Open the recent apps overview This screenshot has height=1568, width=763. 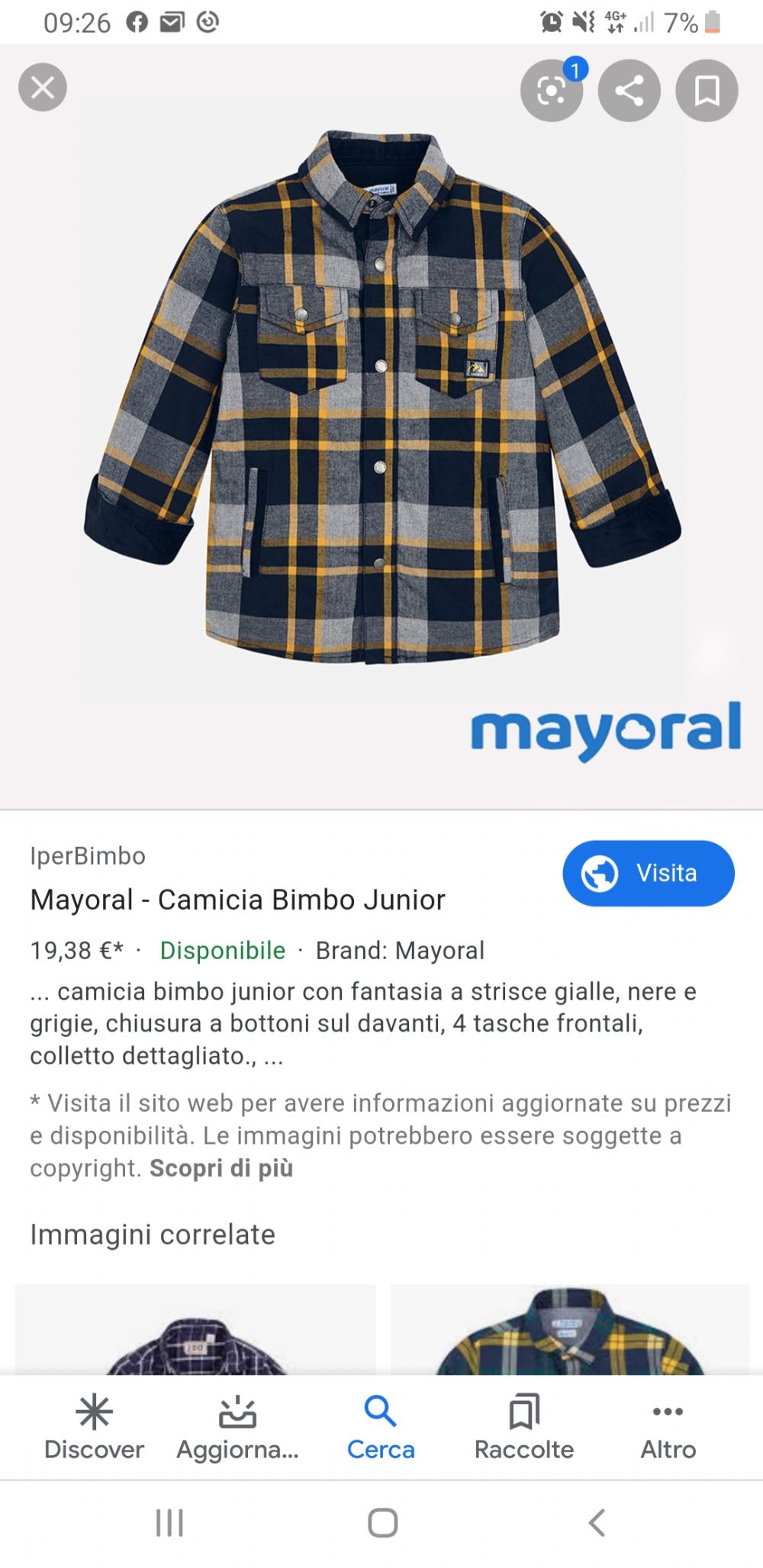169,1523
